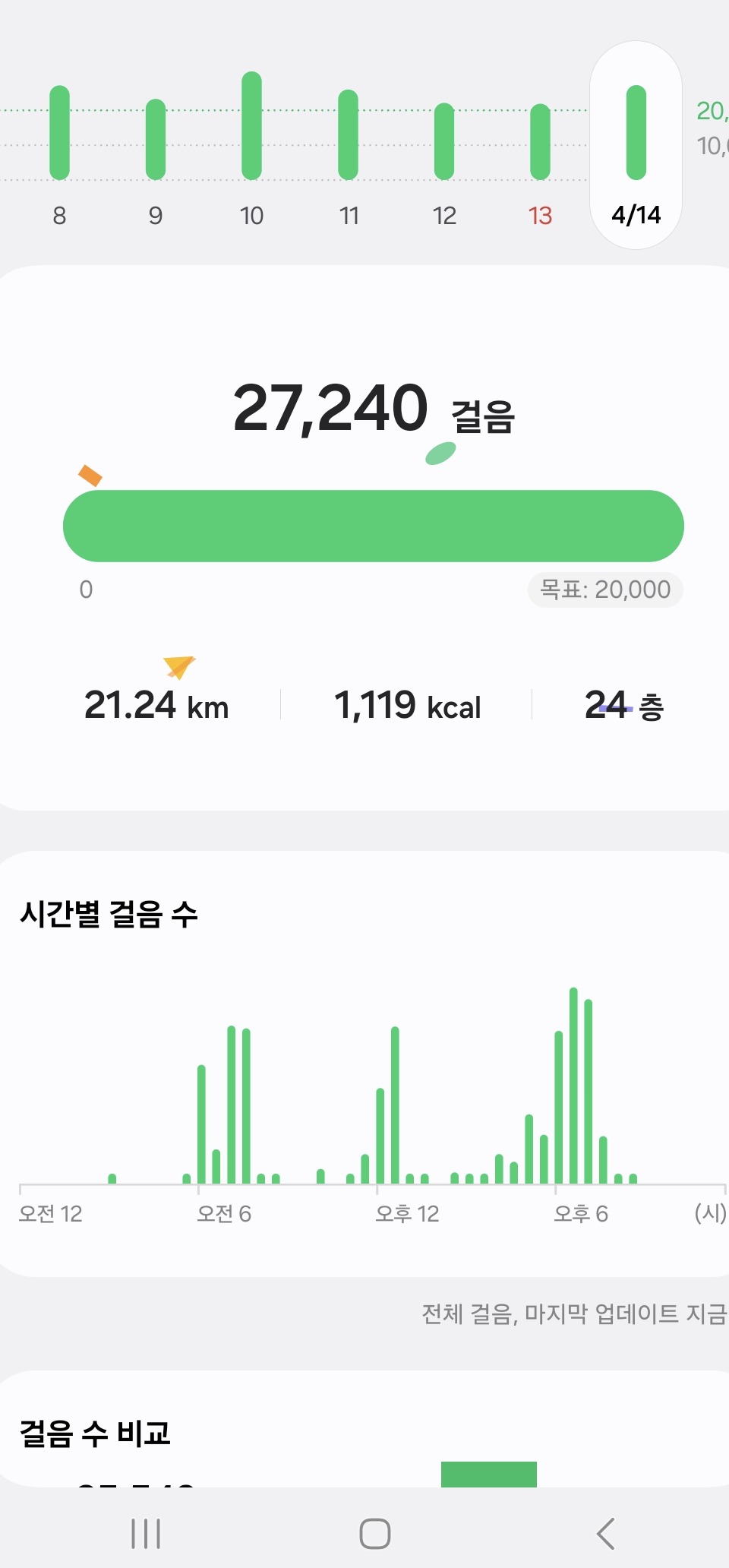This screenshot has width=729, height=1568.
Task: Go back with the system back button
Action: pyautogui.click(x=606, y=1534)
